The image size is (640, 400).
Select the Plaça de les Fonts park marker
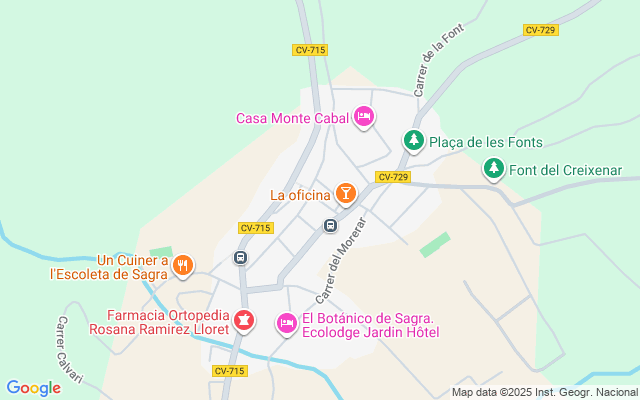414,142
